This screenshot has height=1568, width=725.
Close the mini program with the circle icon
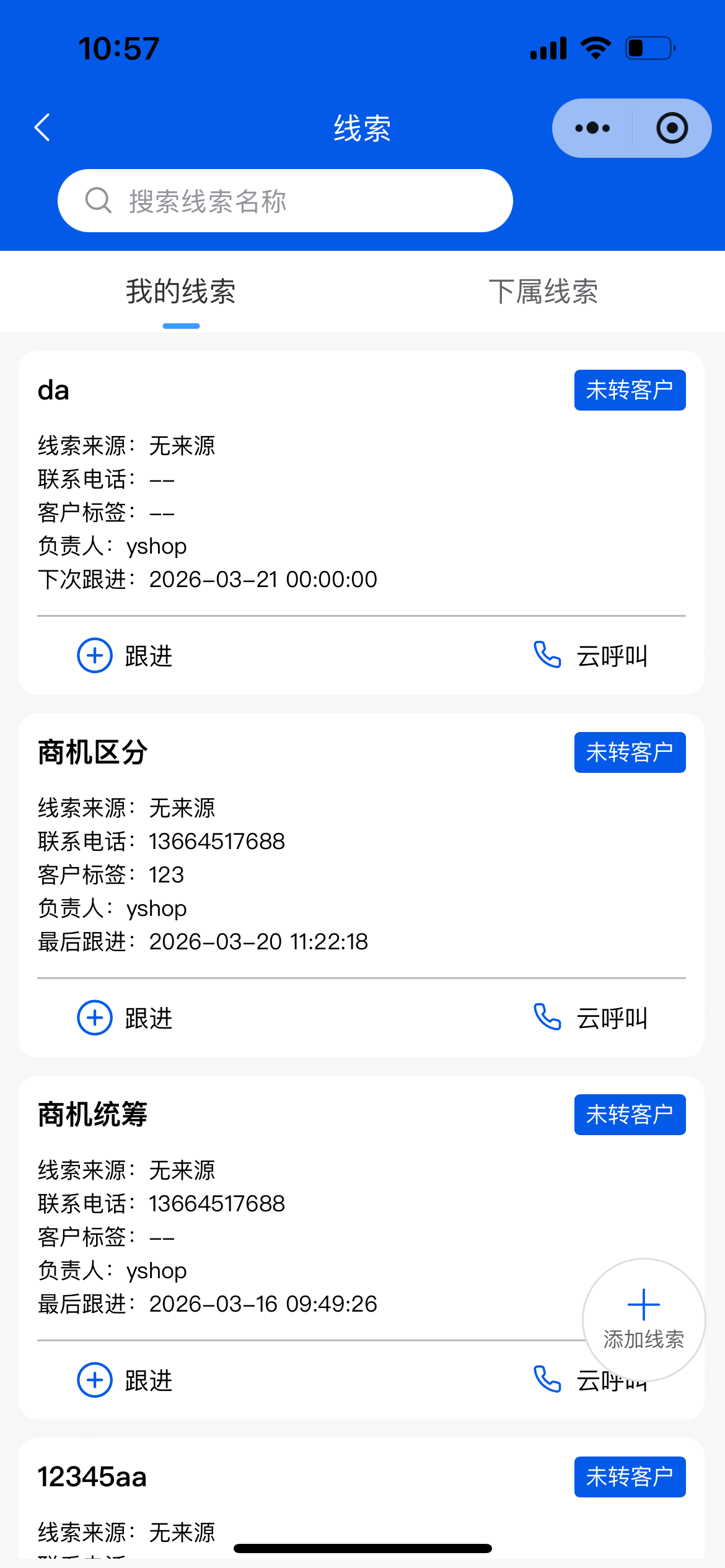[672, 128]
